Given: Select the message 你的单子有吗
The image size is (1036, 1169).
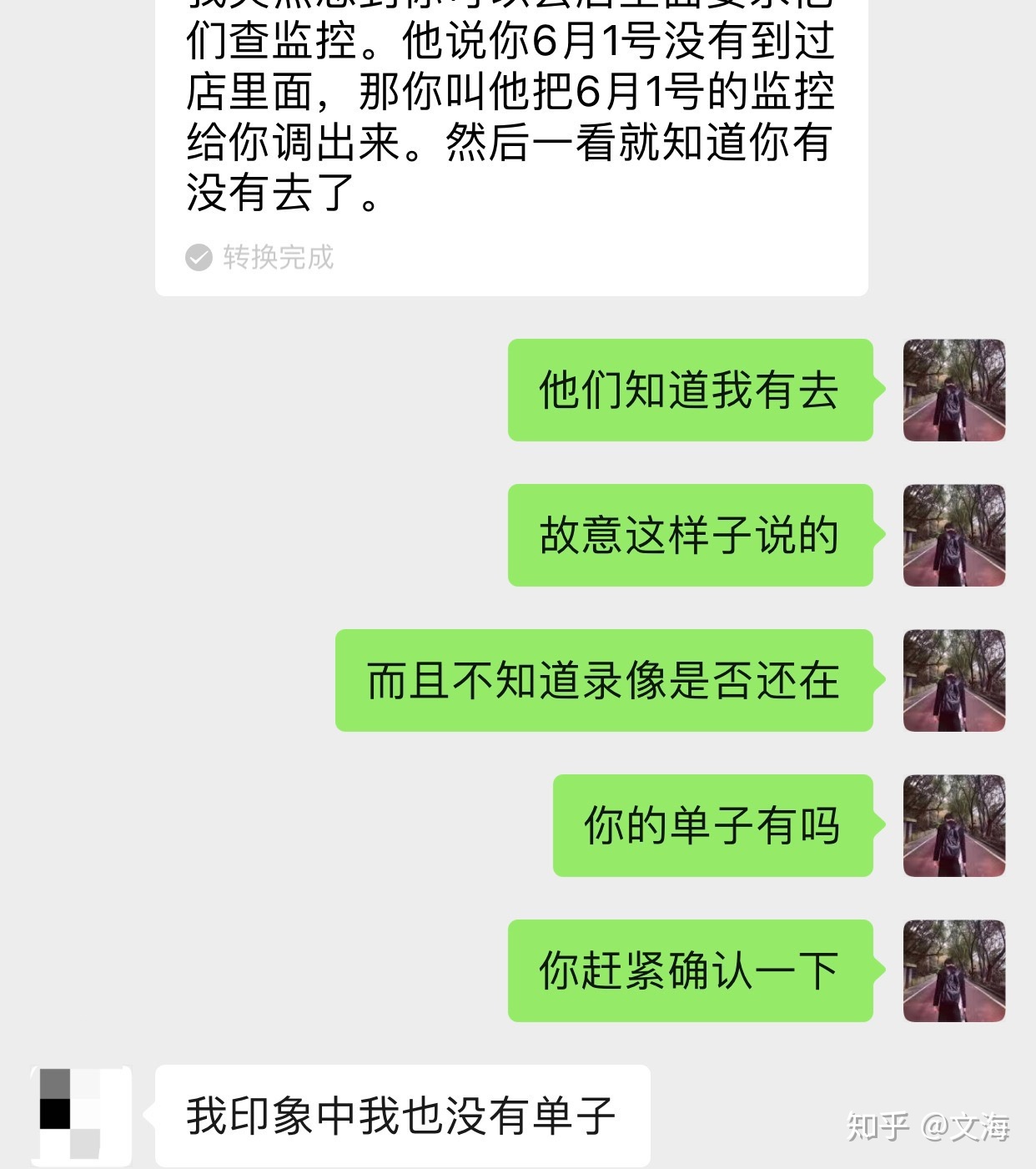Looking at the screenshot, I should [x=713, y=827].
